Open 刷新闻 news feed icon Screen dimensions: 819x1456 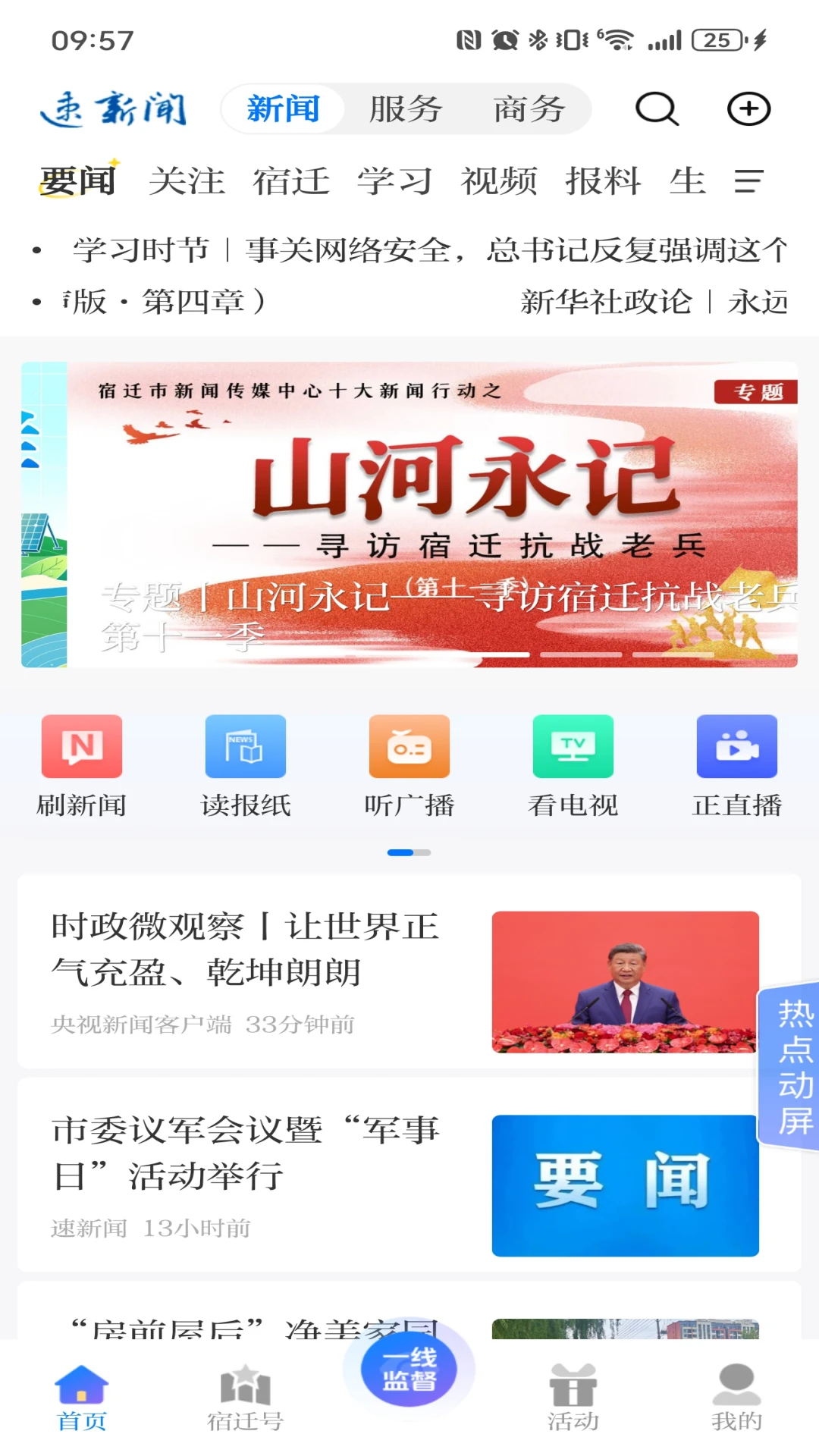click(x=82, y=762)
